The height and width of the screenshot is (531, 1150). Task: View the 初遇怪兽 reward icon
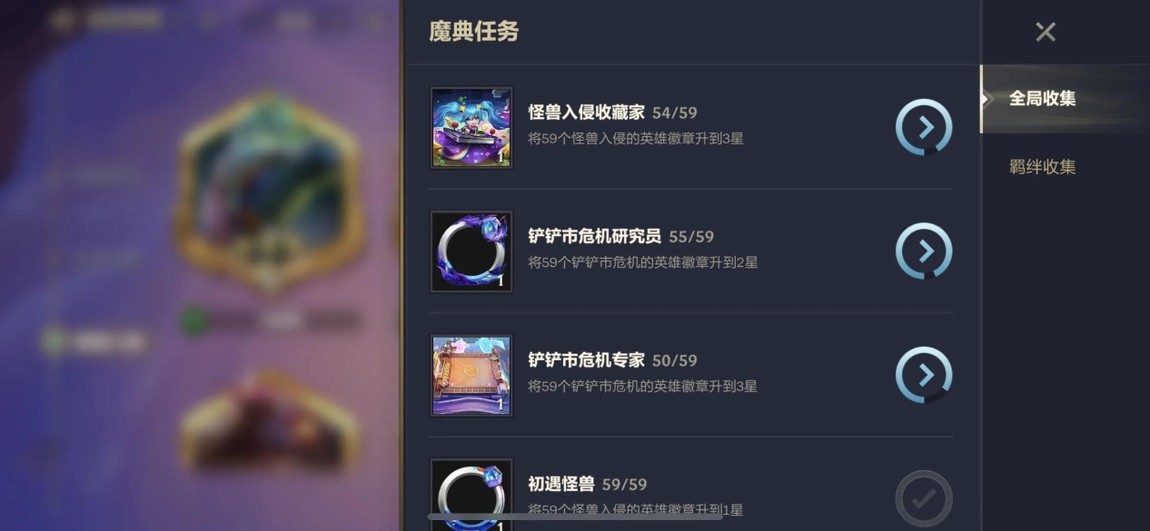[x=471, y=494]
